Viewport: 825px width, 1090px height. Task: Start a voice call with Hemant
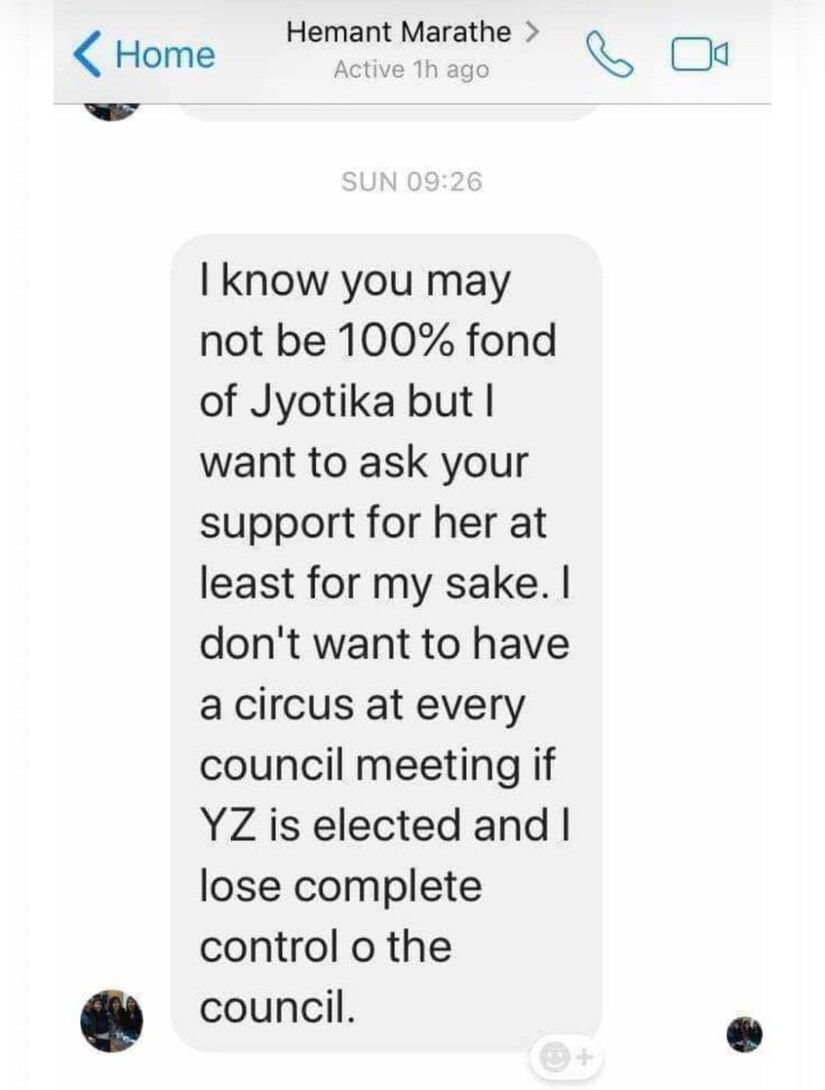tap(611, 52)
